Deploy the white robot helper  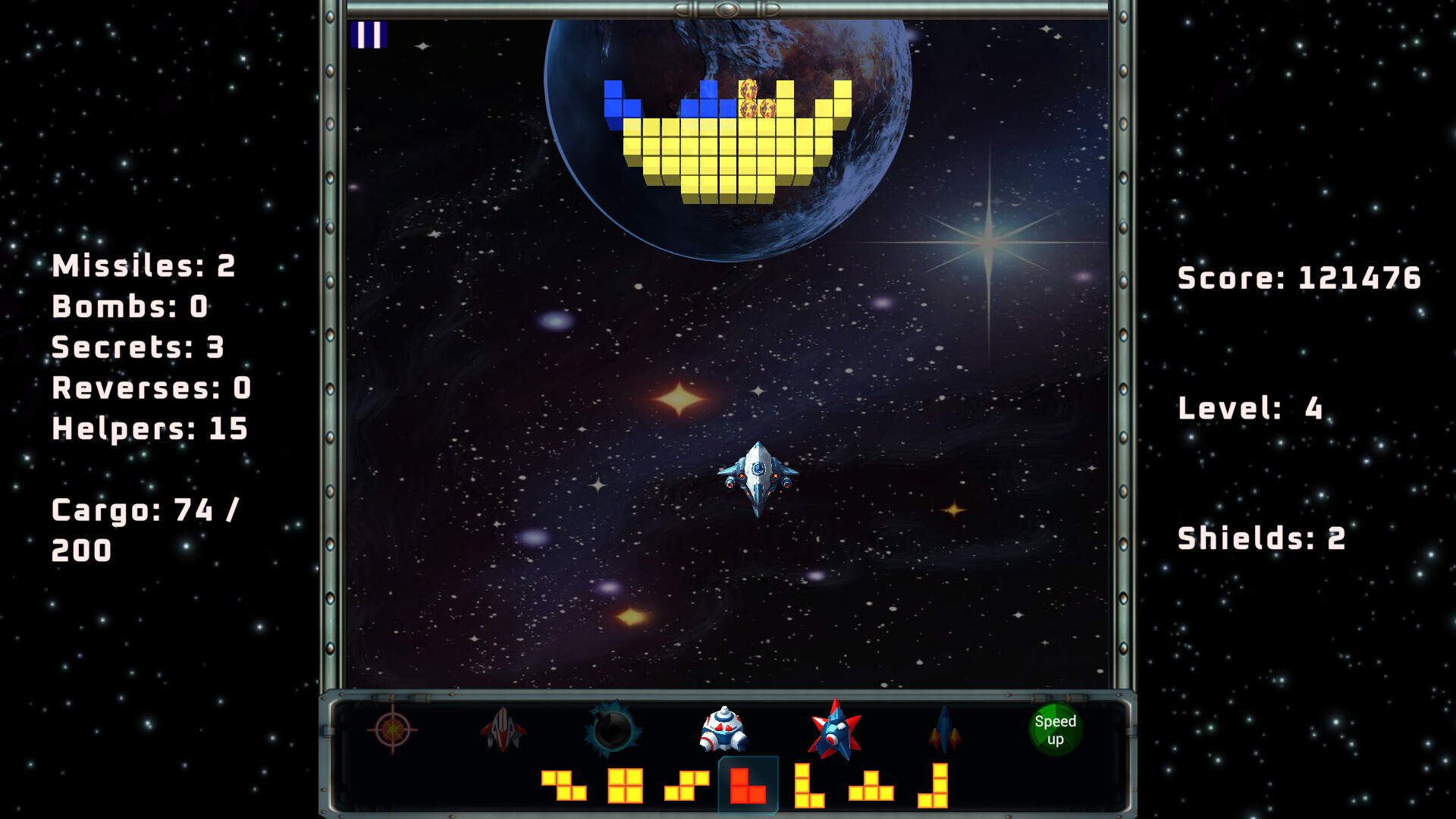point(723,730)
